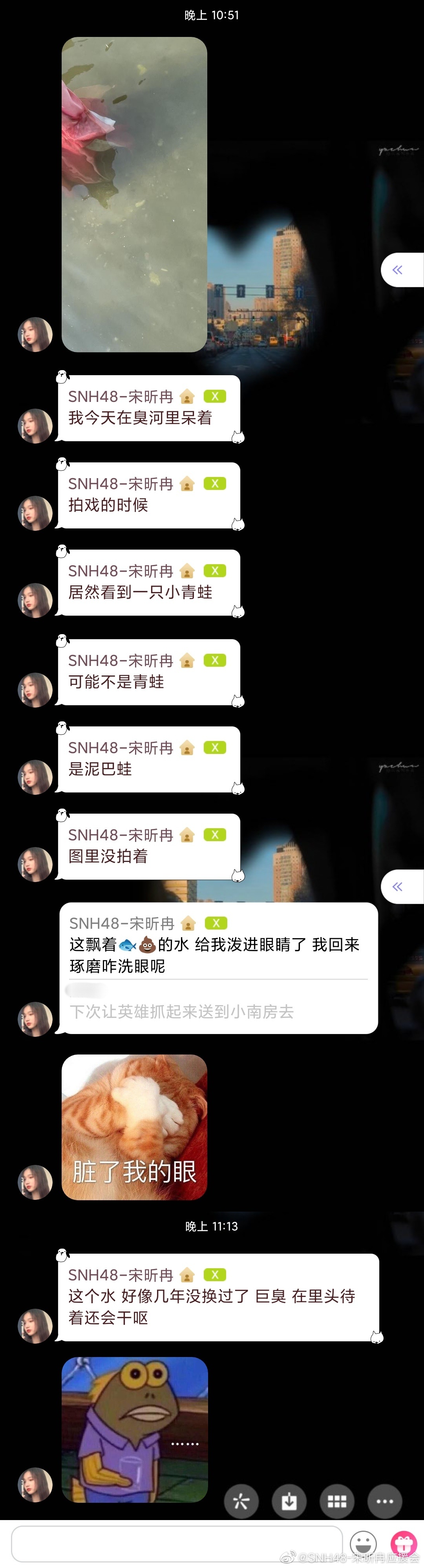
Task: Open the quoted reply 下次让英雄抓起来送到小南房去
Action: pyautogui.click(x=181, y=1012)
